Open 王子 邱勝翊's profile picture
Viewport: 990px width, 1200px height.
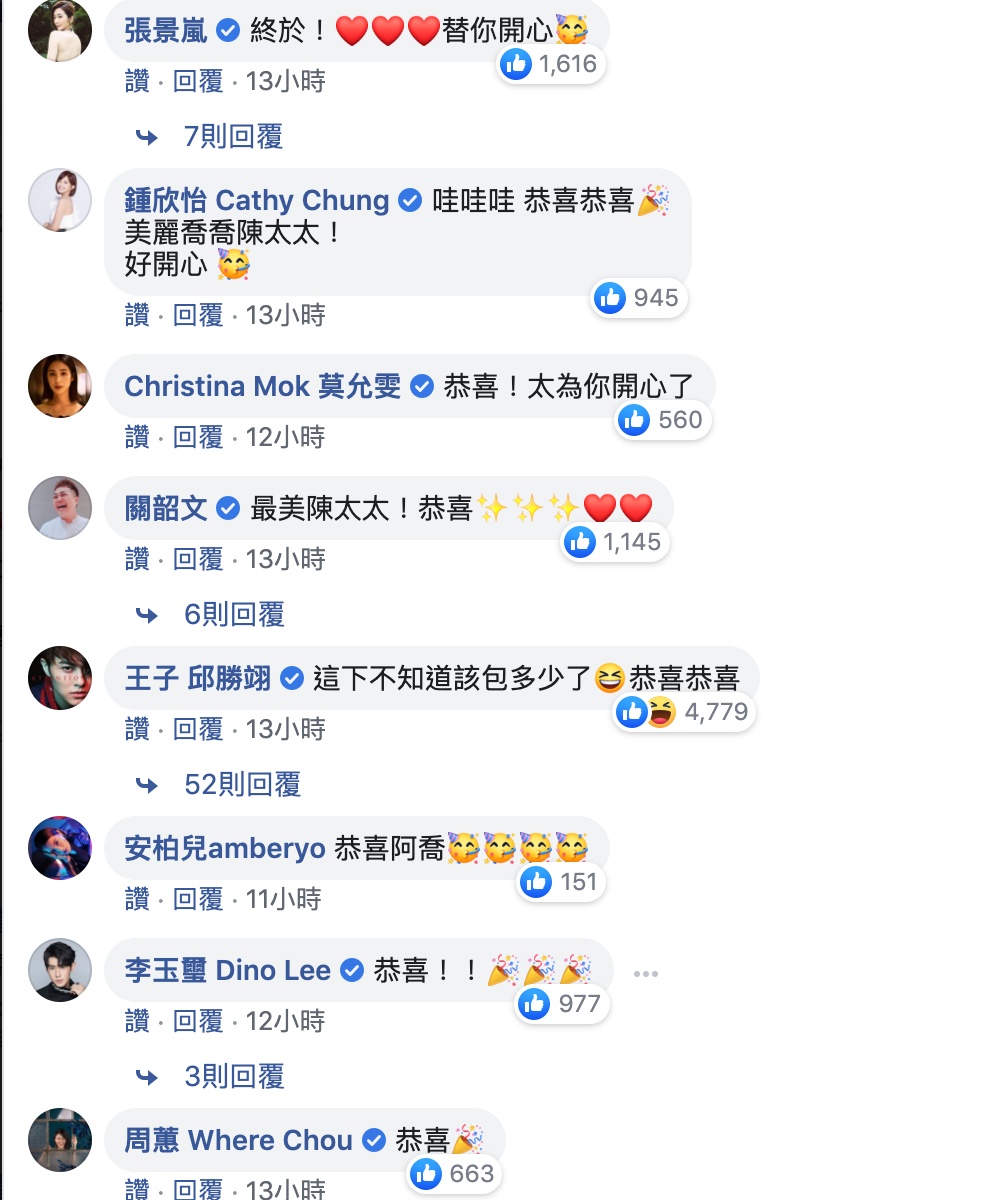pos(60,678)
